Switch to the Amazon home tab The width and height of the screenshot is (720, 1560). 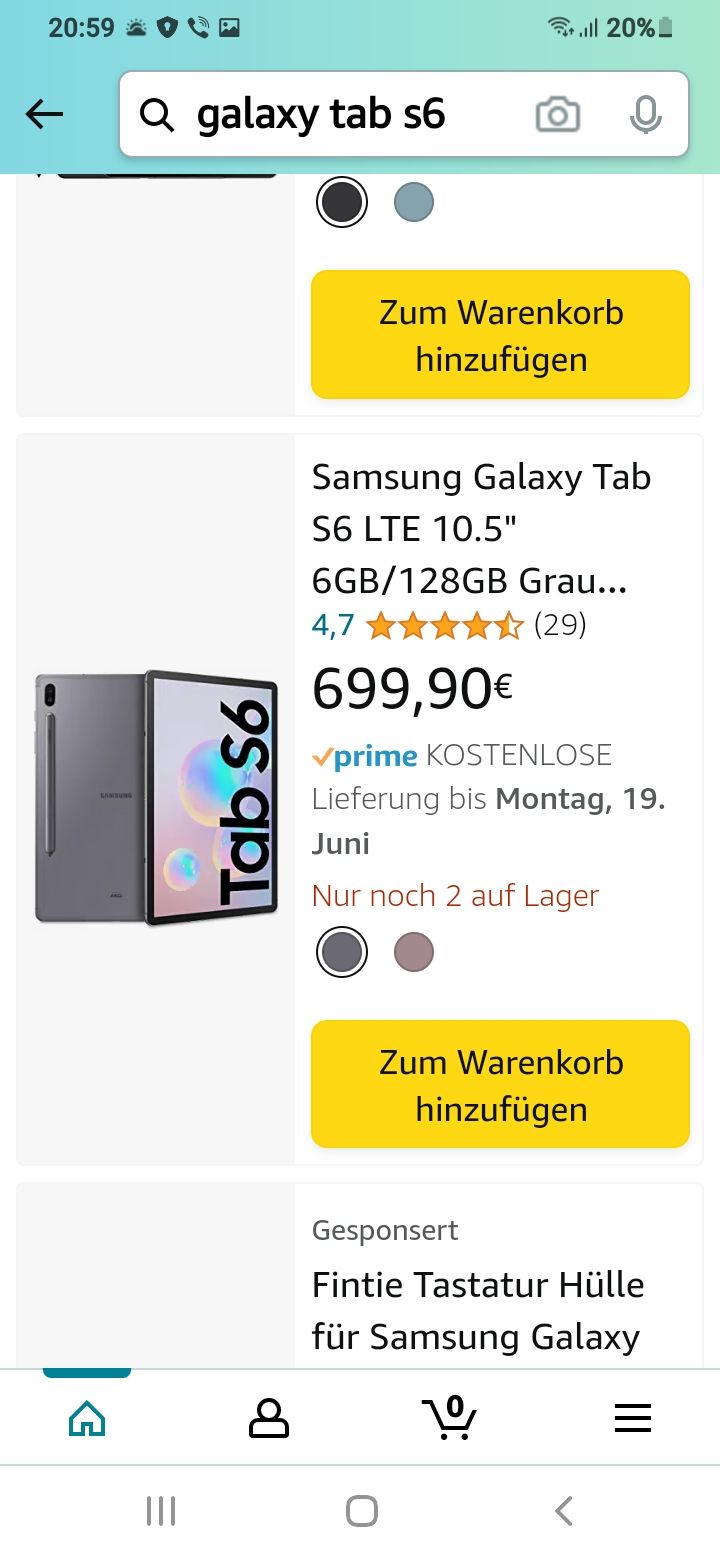coord(87,1418)
